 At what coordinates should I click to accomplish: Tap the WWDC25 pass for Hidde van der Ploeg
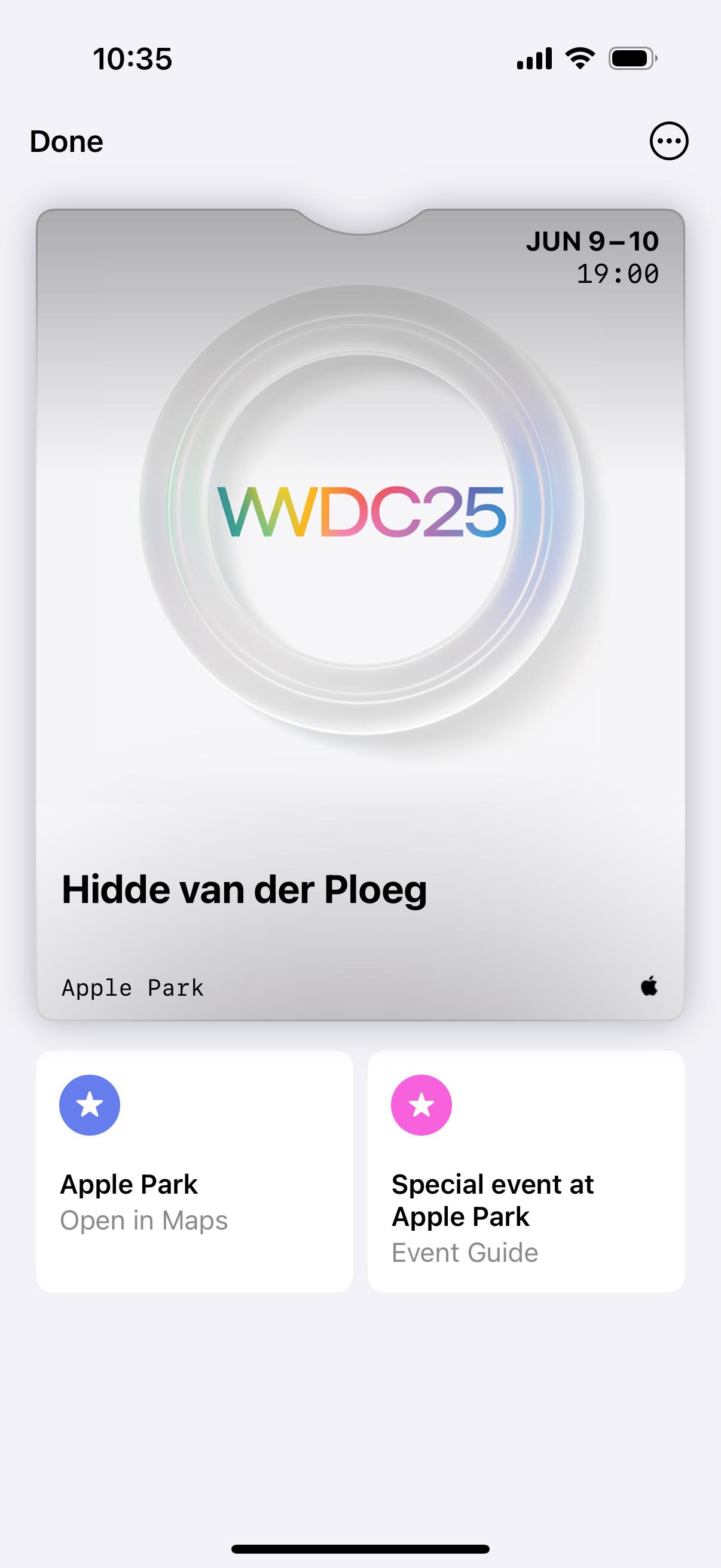[360, 614]
